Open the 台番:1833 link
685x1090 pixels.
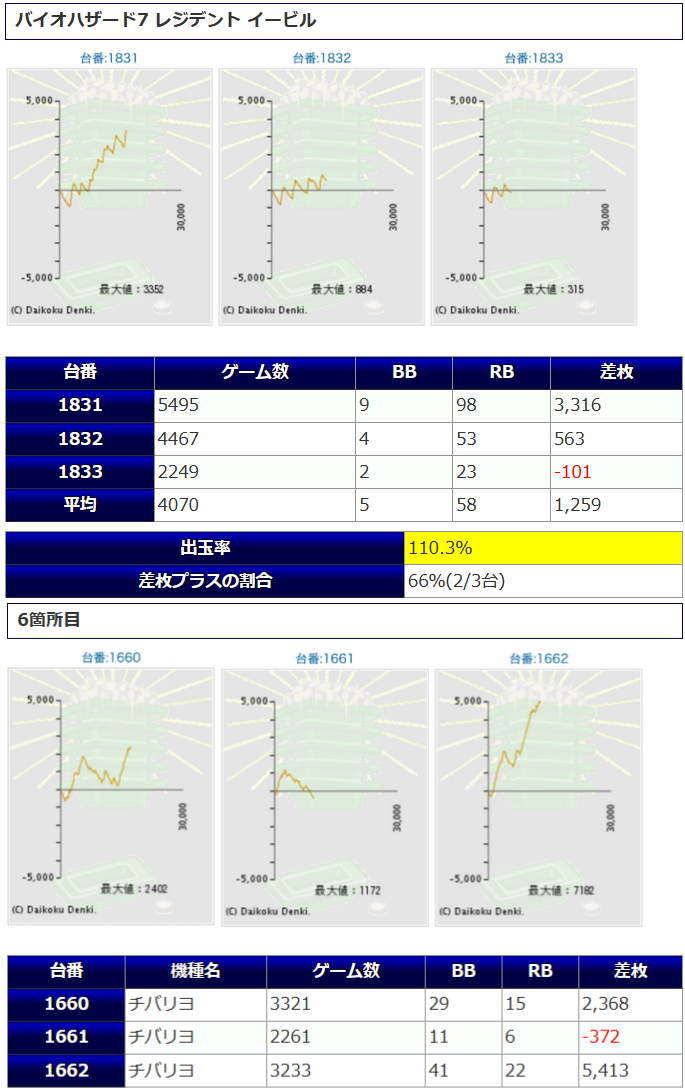pyautogui.click(x=534, y=58)
